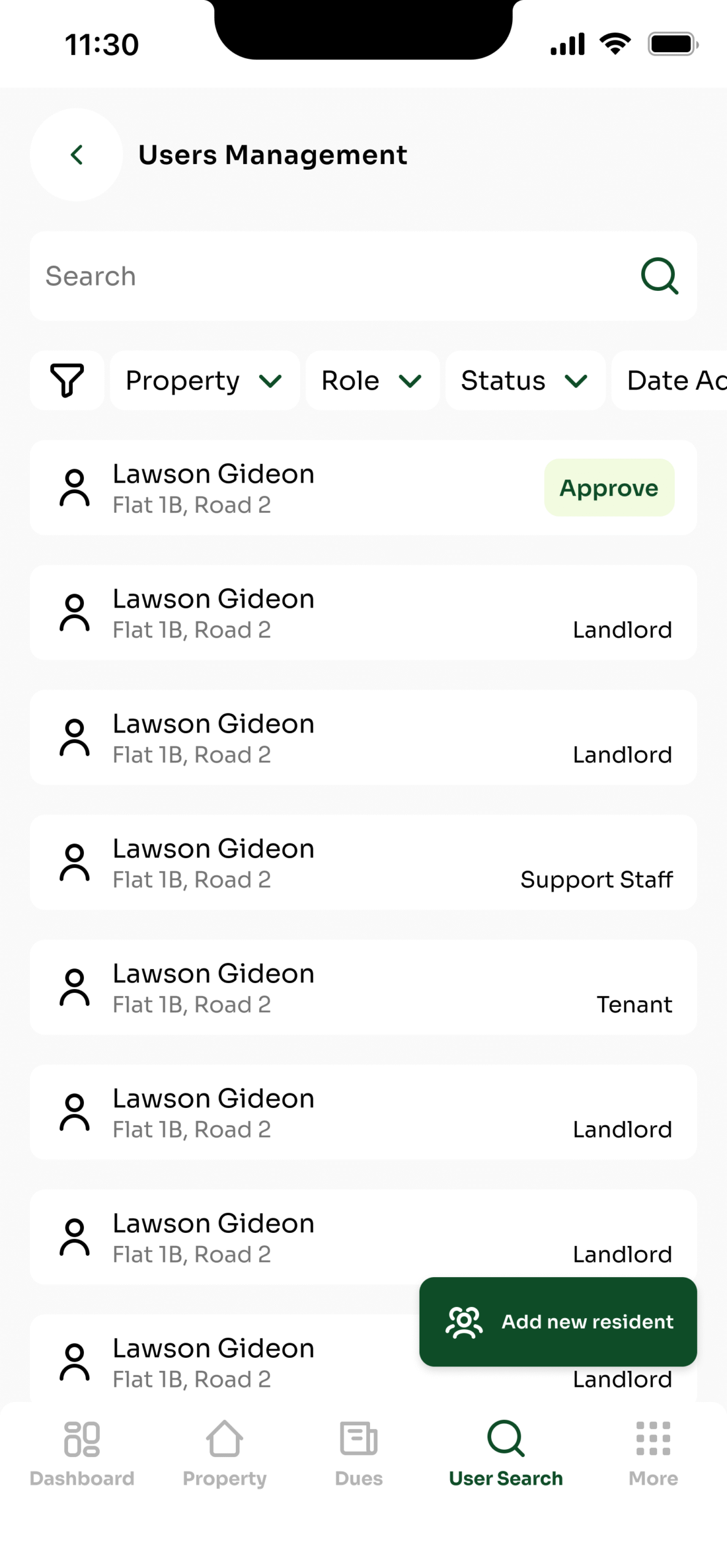Open the Tenant user row
727x1568 pixels.
363,987
